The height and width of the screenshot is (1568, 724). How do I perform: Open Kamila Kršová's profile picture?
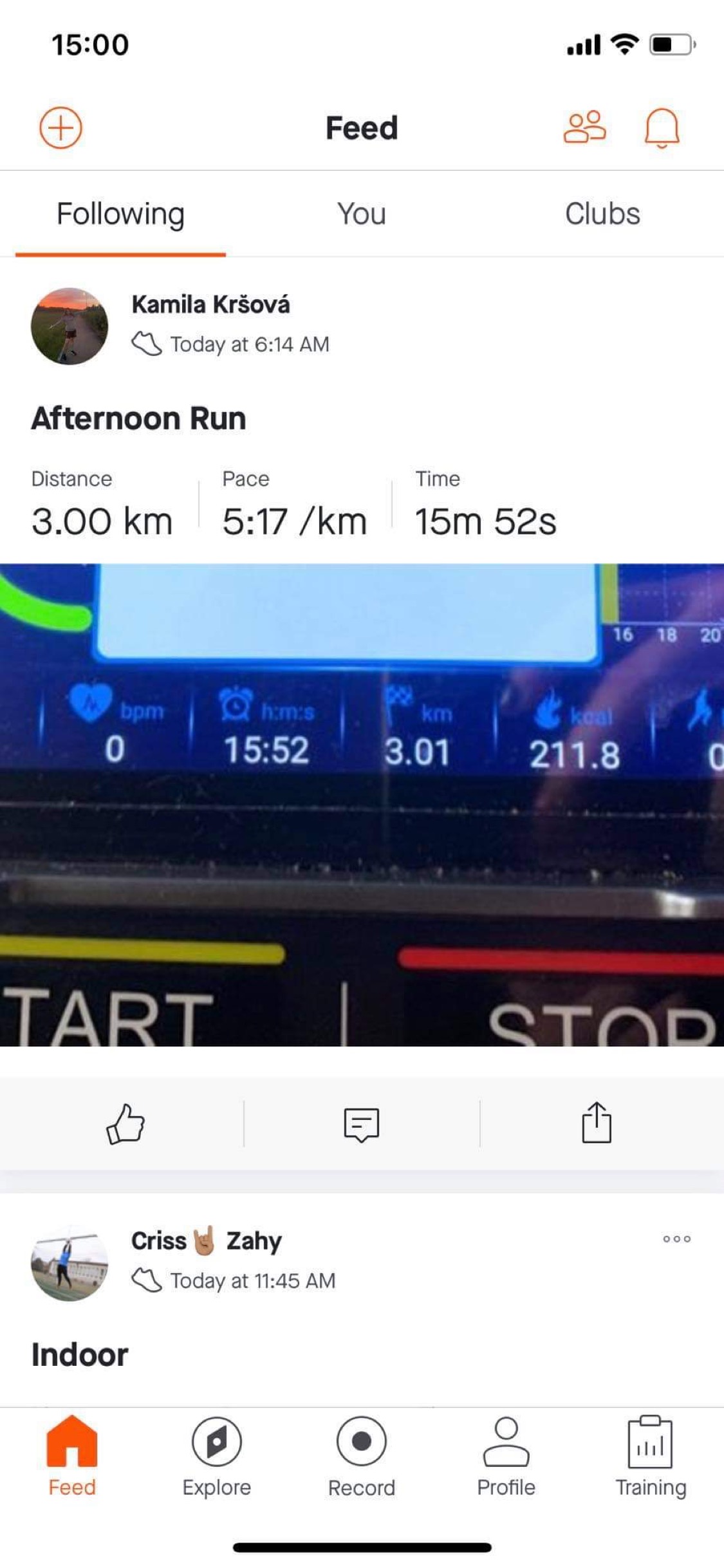(70, 326)
